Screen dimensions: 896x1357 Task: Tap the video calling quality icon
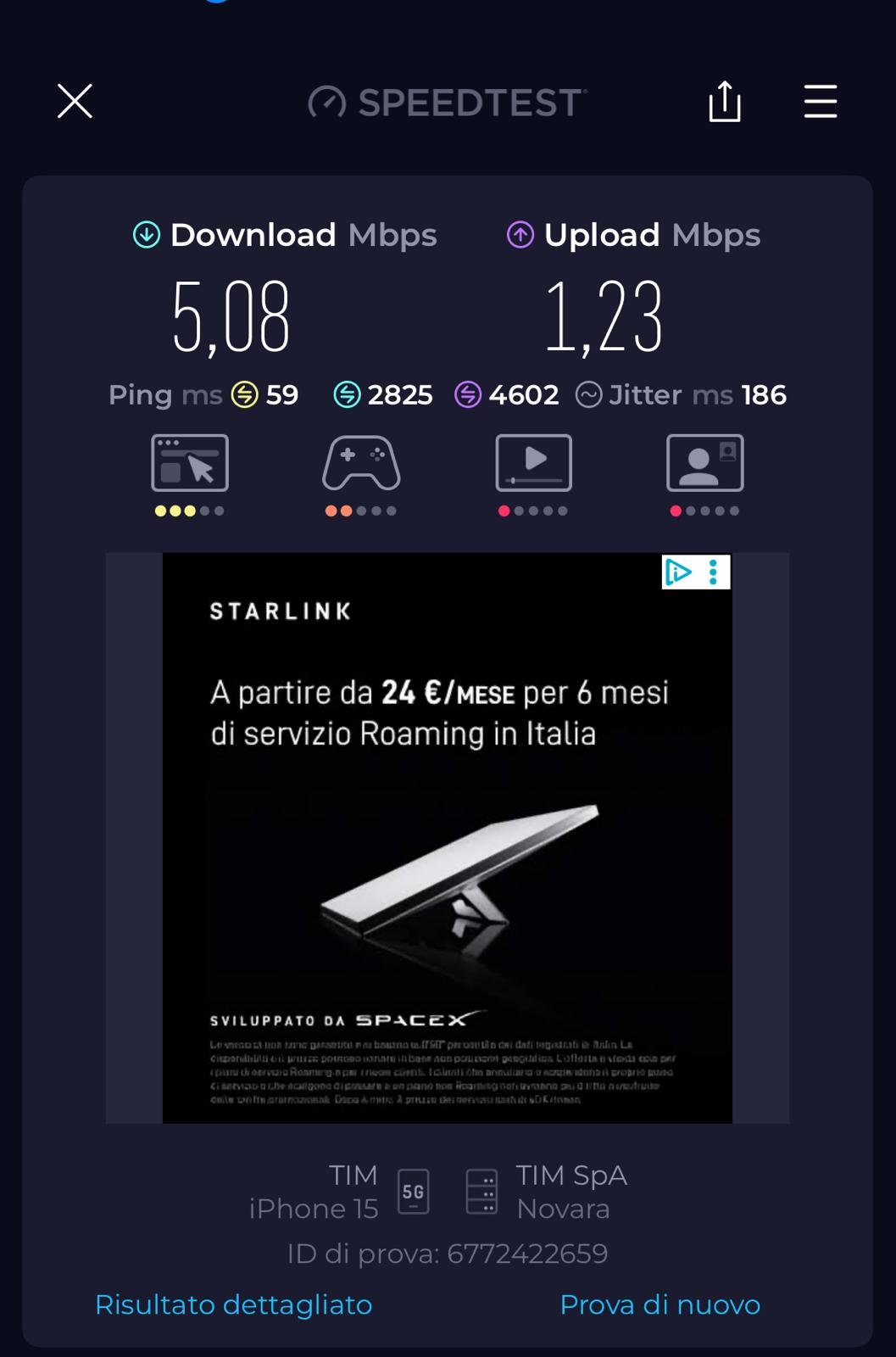pyautogui.click(x=704, y=463)
